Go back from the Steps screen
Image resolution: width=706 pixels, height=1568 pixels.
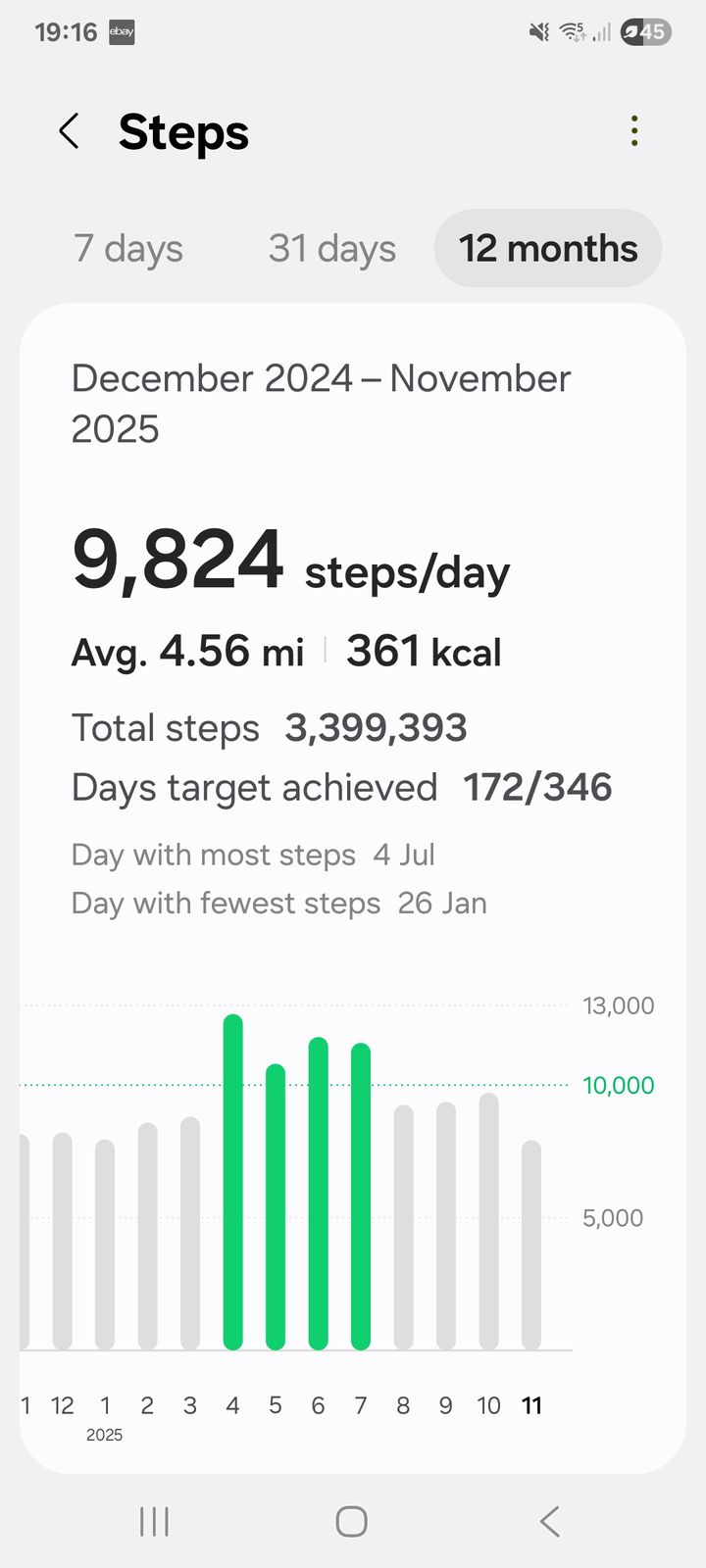[69, 131]
